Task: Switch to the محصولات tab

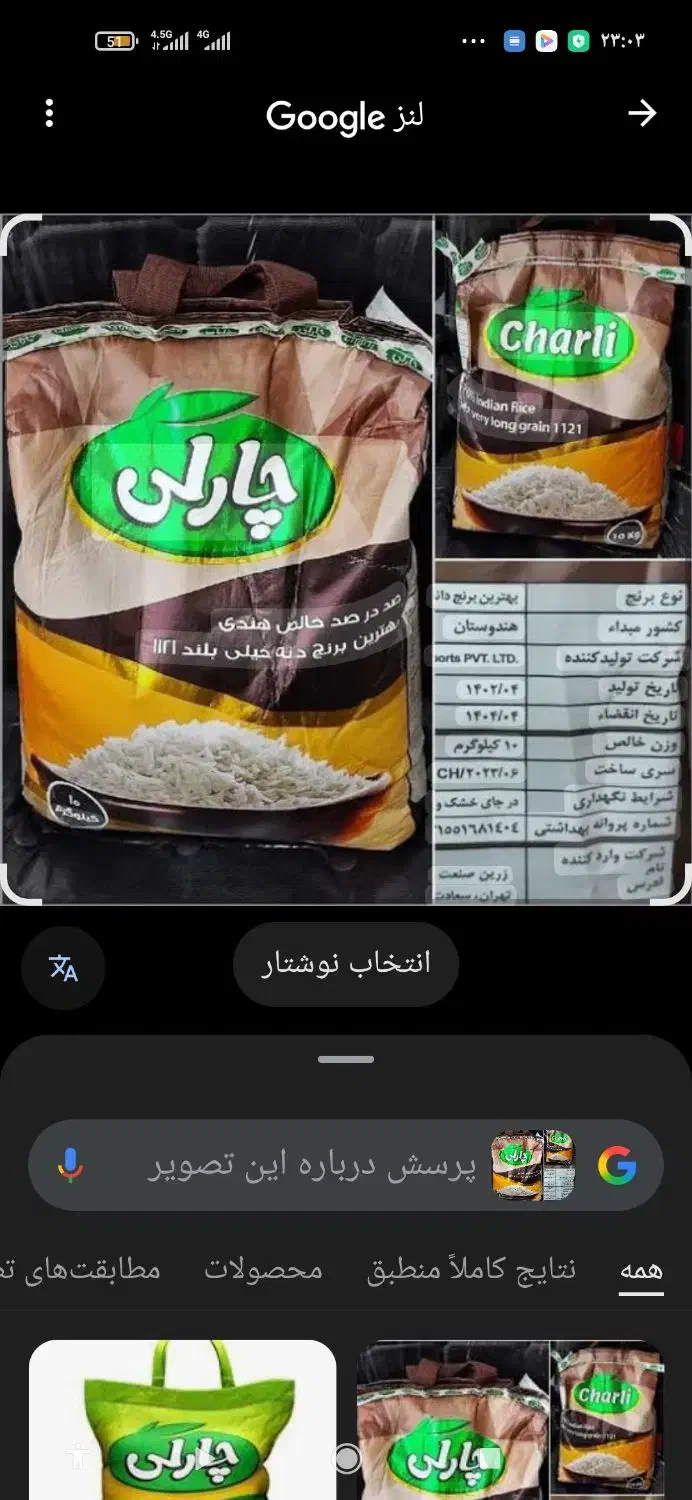Action: (x=264, y=1270)
